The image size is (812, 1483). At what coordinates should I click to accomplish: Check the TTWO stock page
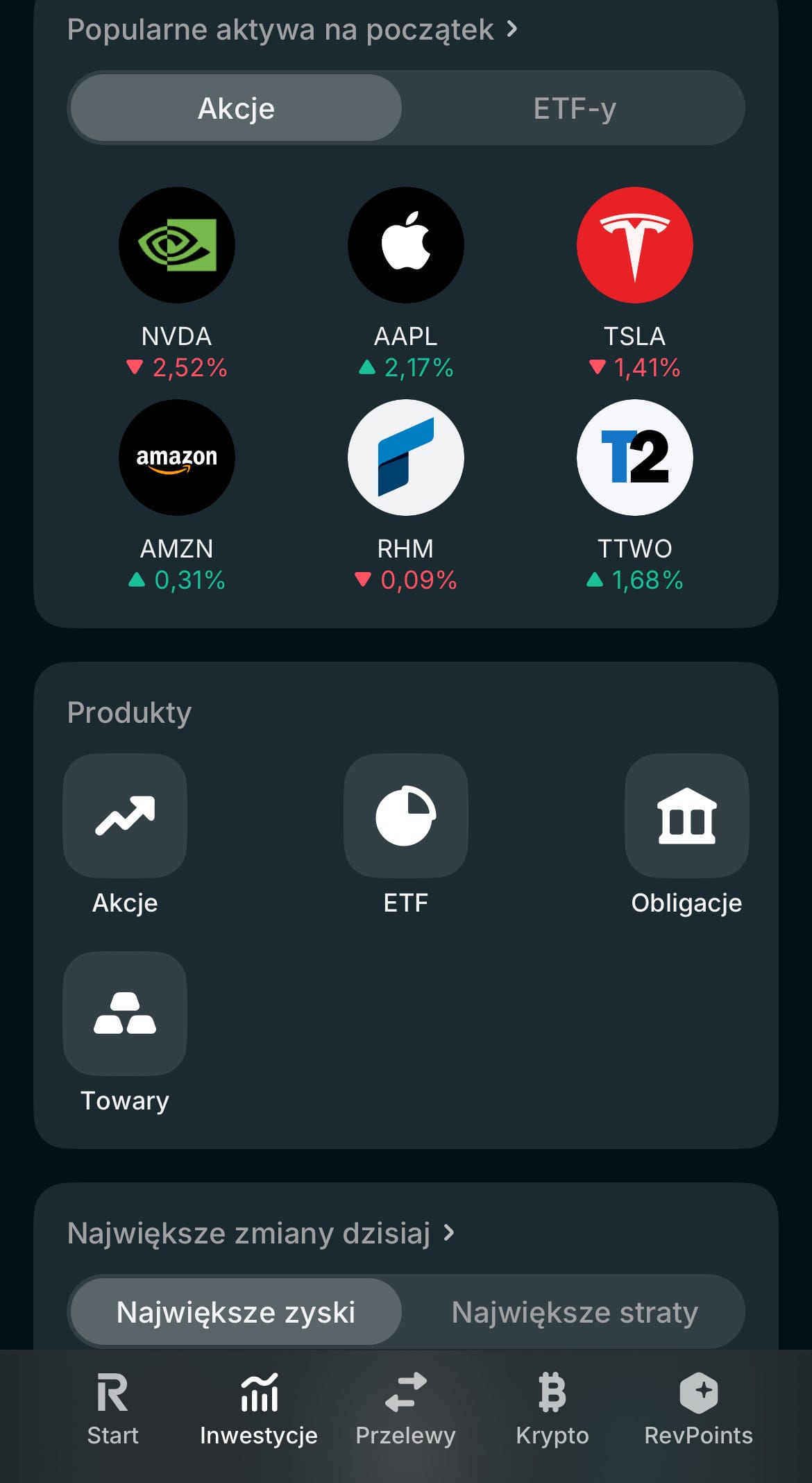click(634, 458)
